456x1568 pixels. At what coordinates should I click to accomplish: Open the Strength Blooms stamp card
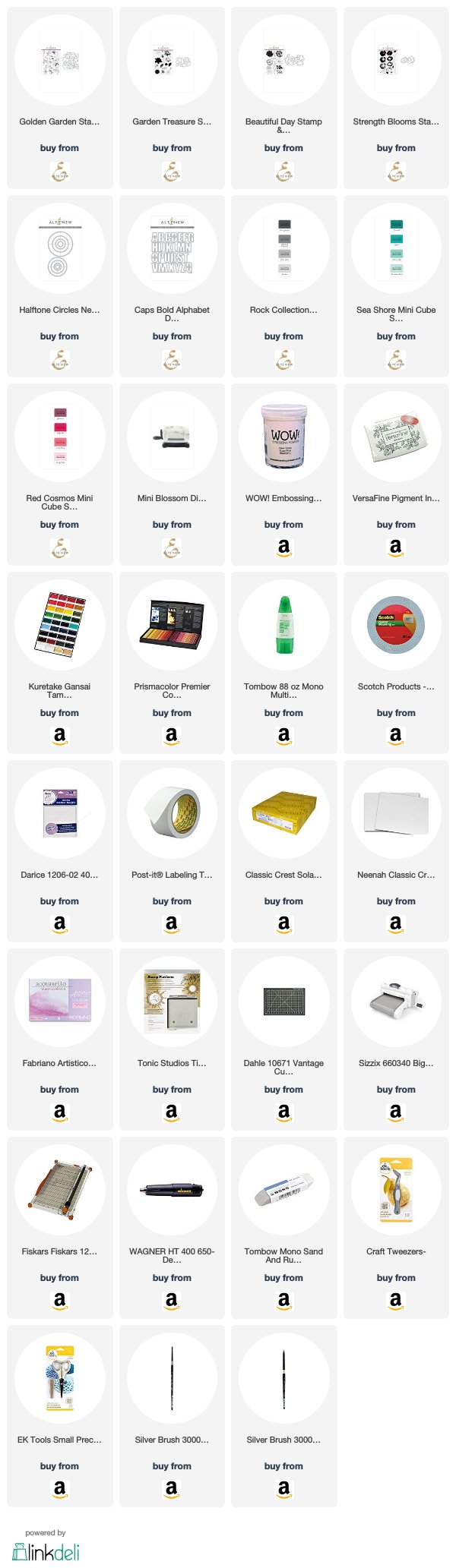pyautogui.click(x=396, y=60)
